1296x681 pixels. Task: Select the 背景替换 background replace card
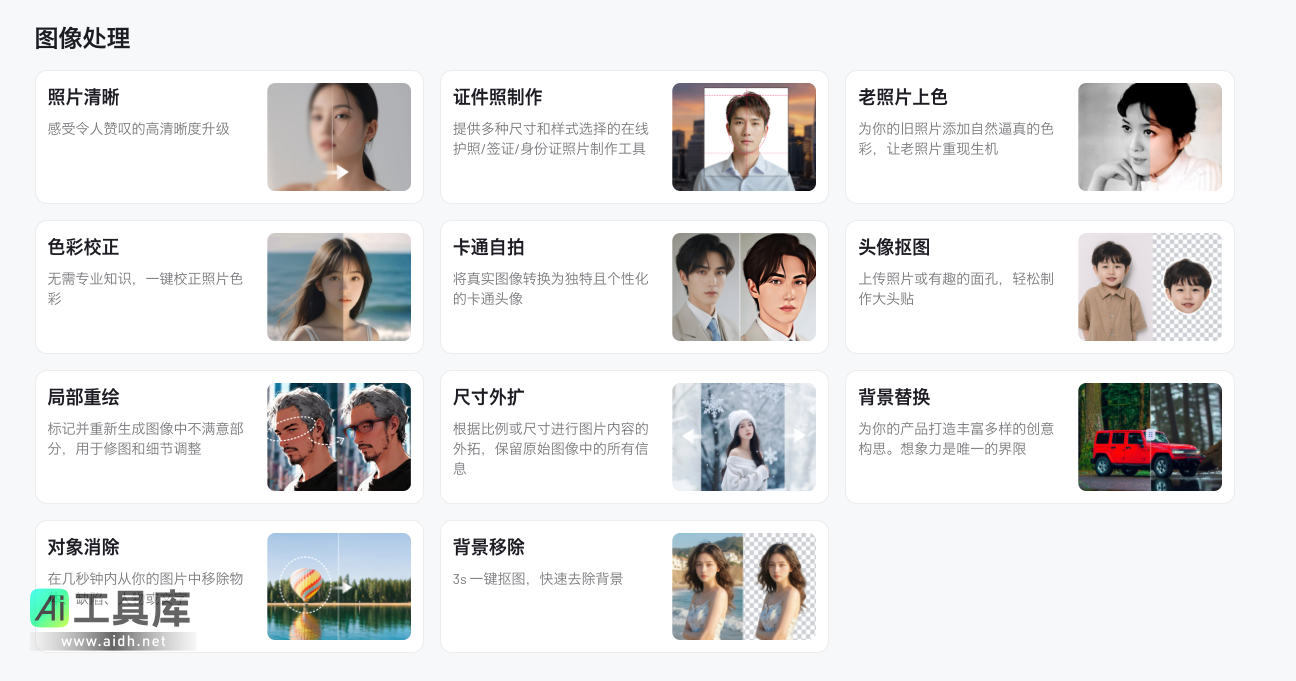click(1039, 437)
